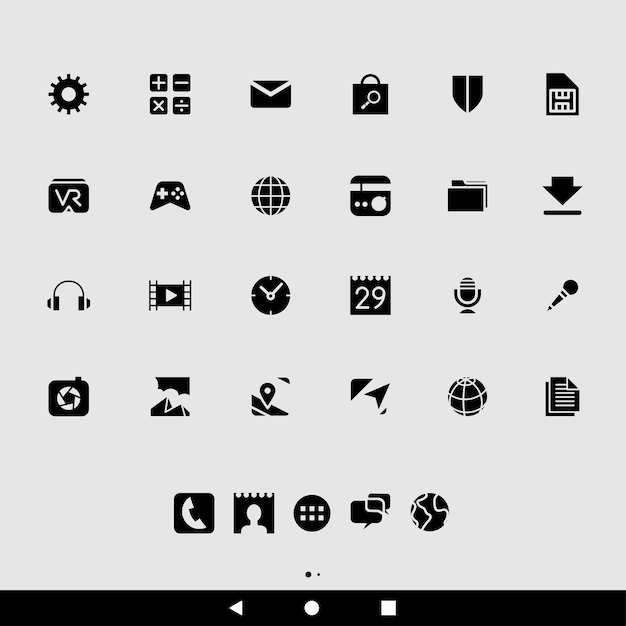Open the all apps drawer button
This screenshot has height=626, width=626.
coord(312,513)
